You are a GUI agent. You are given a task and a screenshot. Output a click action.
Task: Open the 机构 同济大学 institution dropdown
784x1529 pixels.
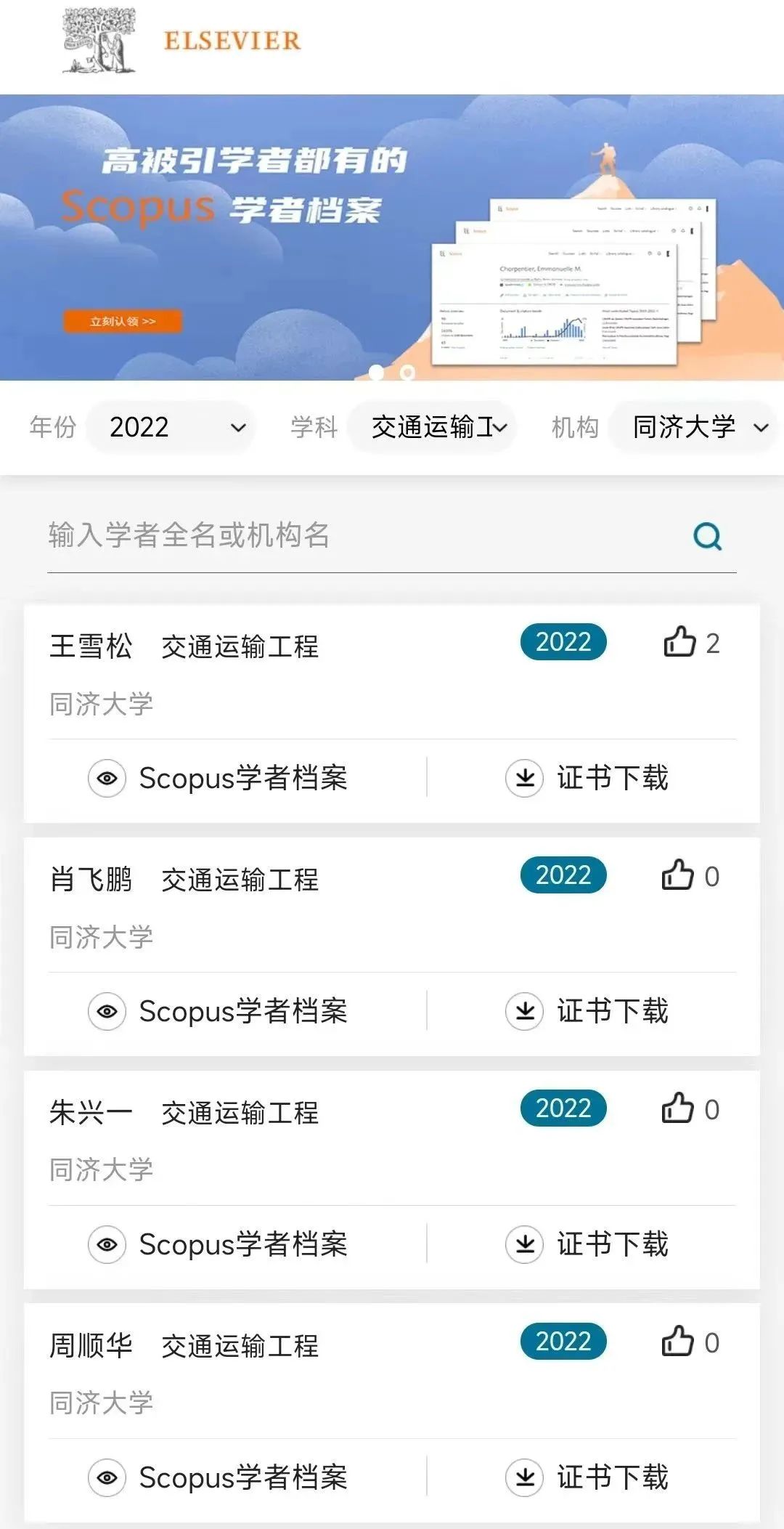(694, 427)
